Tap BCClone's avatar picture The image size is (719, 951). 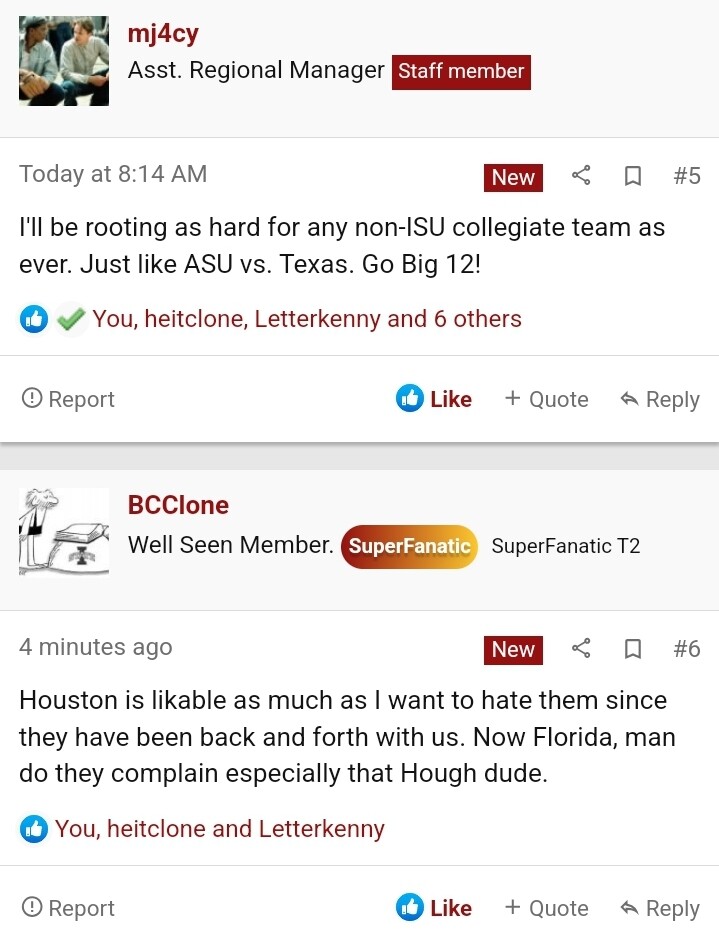[x=63, y=532]
